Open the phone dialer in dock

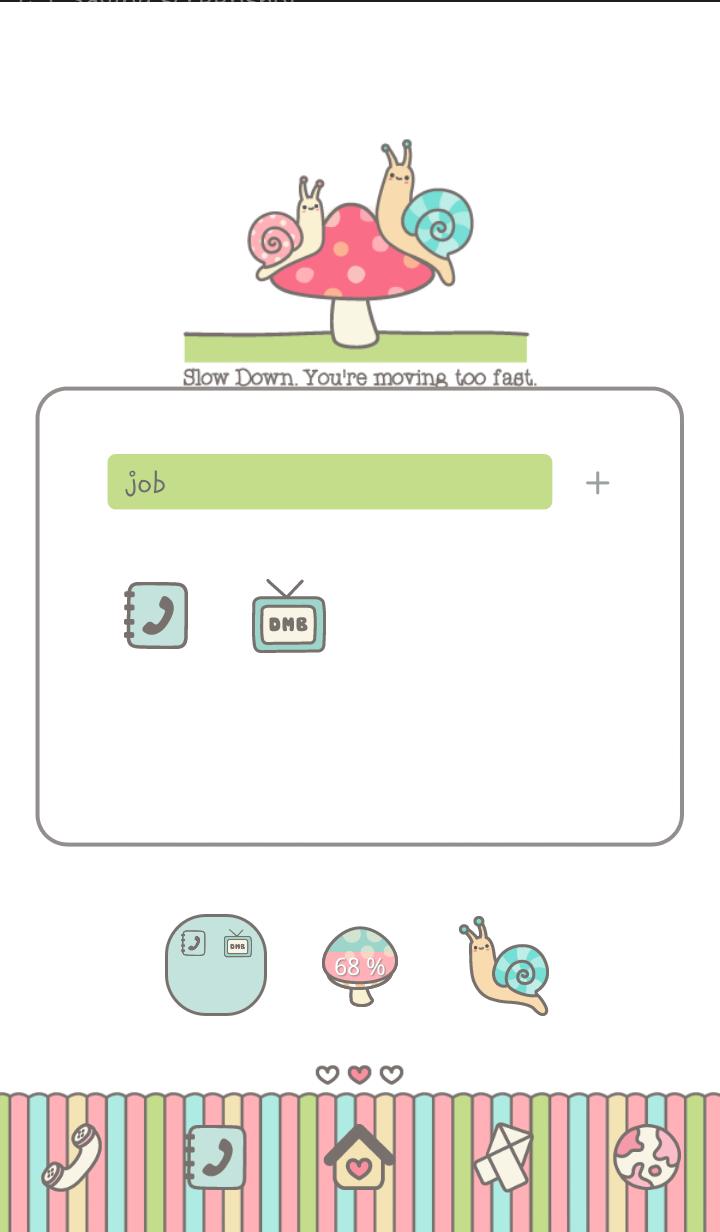click(x=72, y=1157)
